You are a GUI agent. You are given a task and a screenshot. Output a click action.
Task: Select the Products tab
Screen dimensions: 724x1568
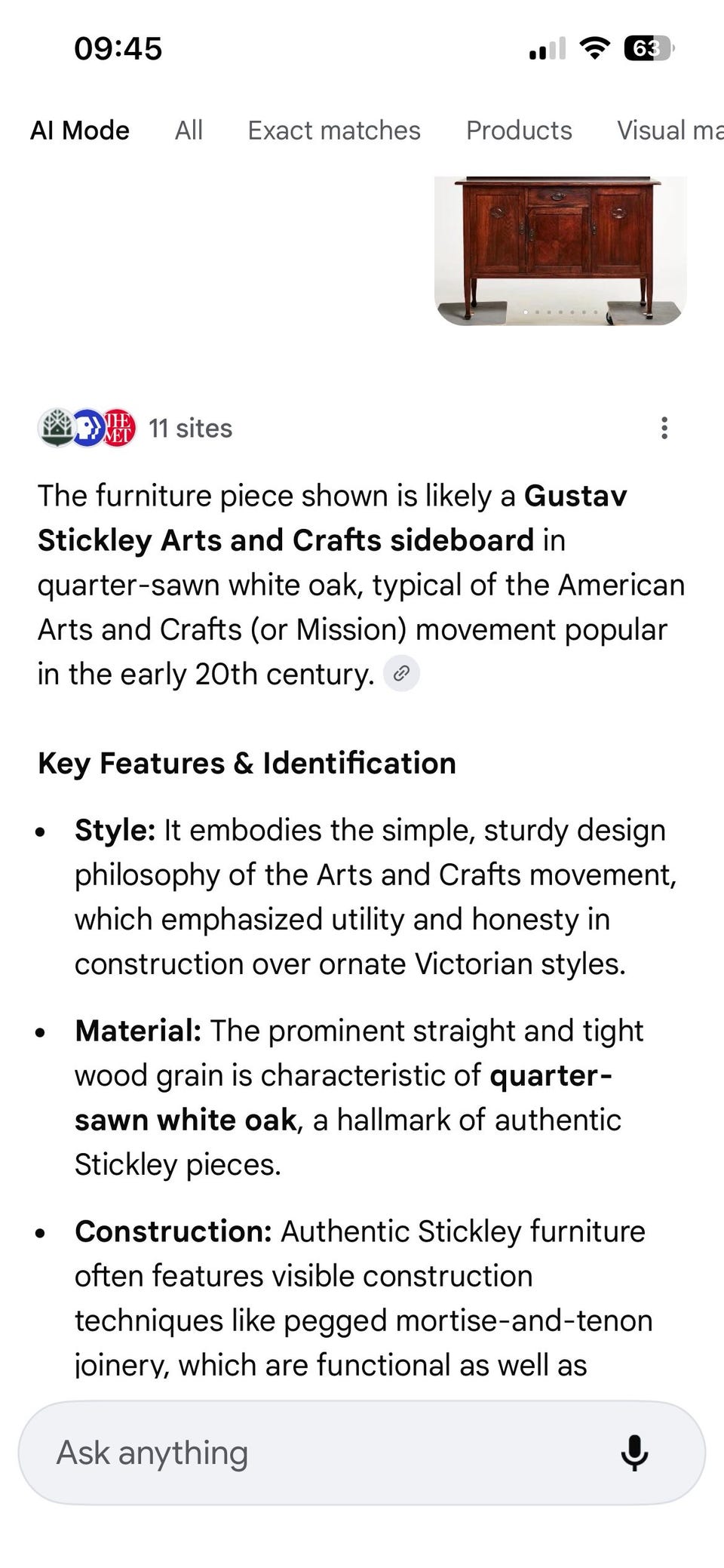tap(519, 131)
